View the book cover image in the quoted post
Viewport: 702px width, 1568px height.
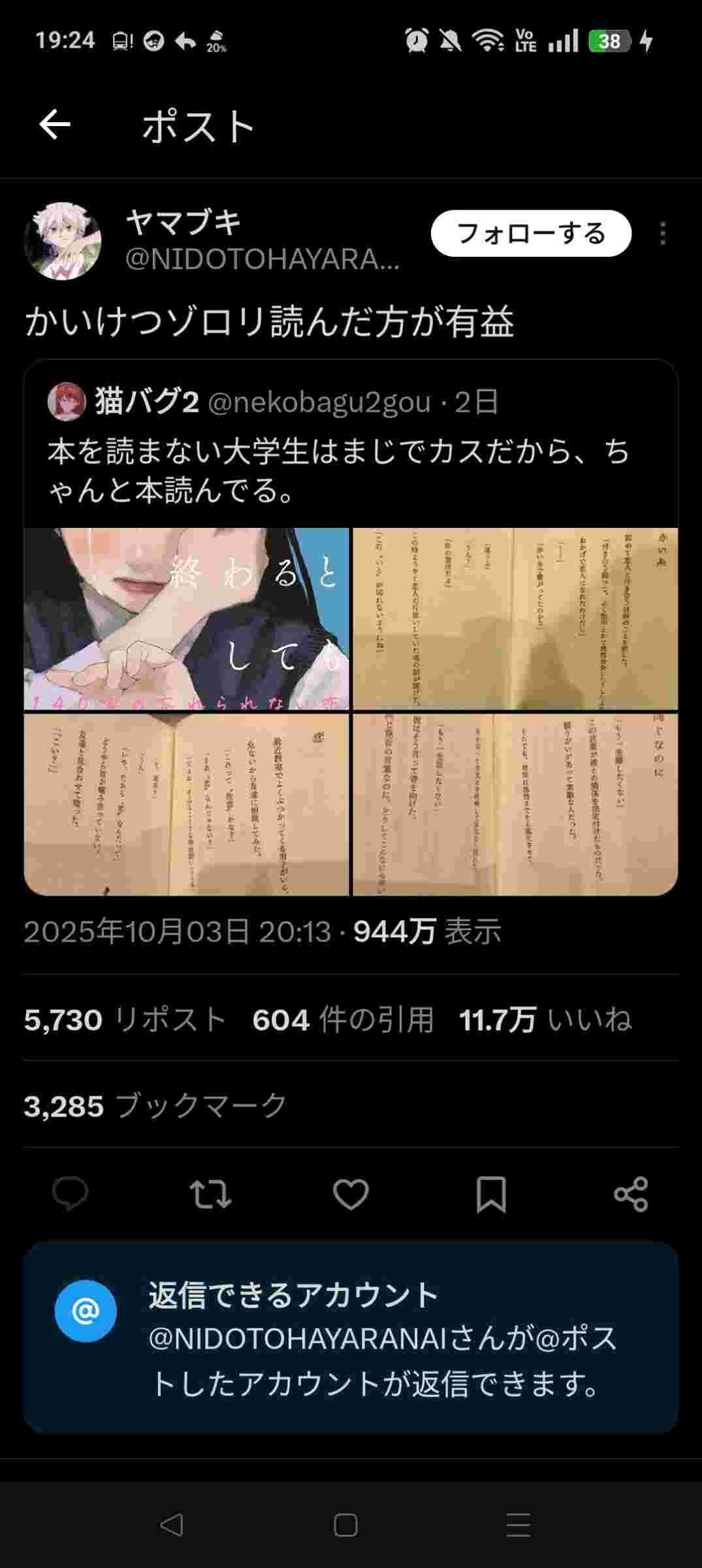point(187,619)
